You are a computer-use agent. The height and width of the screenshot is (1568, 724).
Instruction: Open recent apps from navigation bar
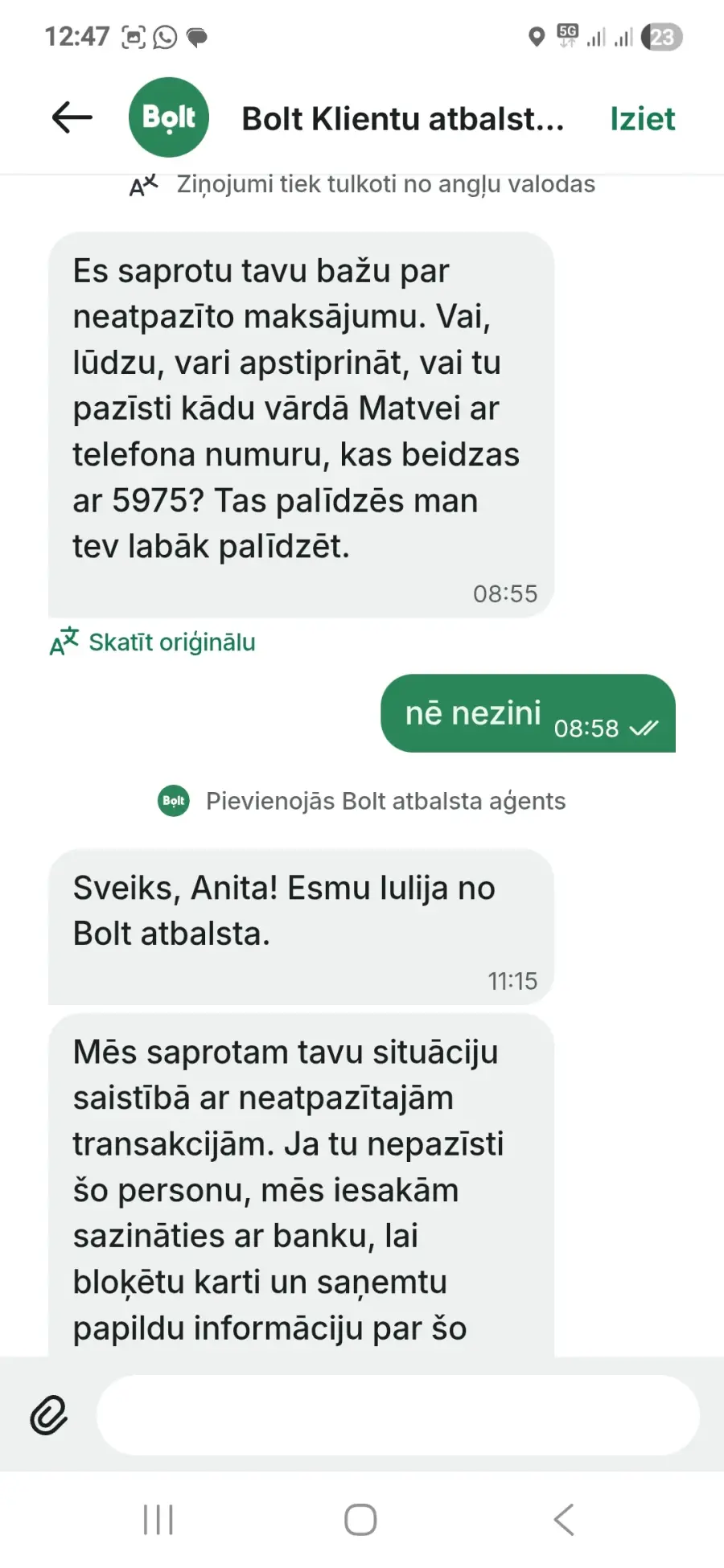click(158, 1520)
